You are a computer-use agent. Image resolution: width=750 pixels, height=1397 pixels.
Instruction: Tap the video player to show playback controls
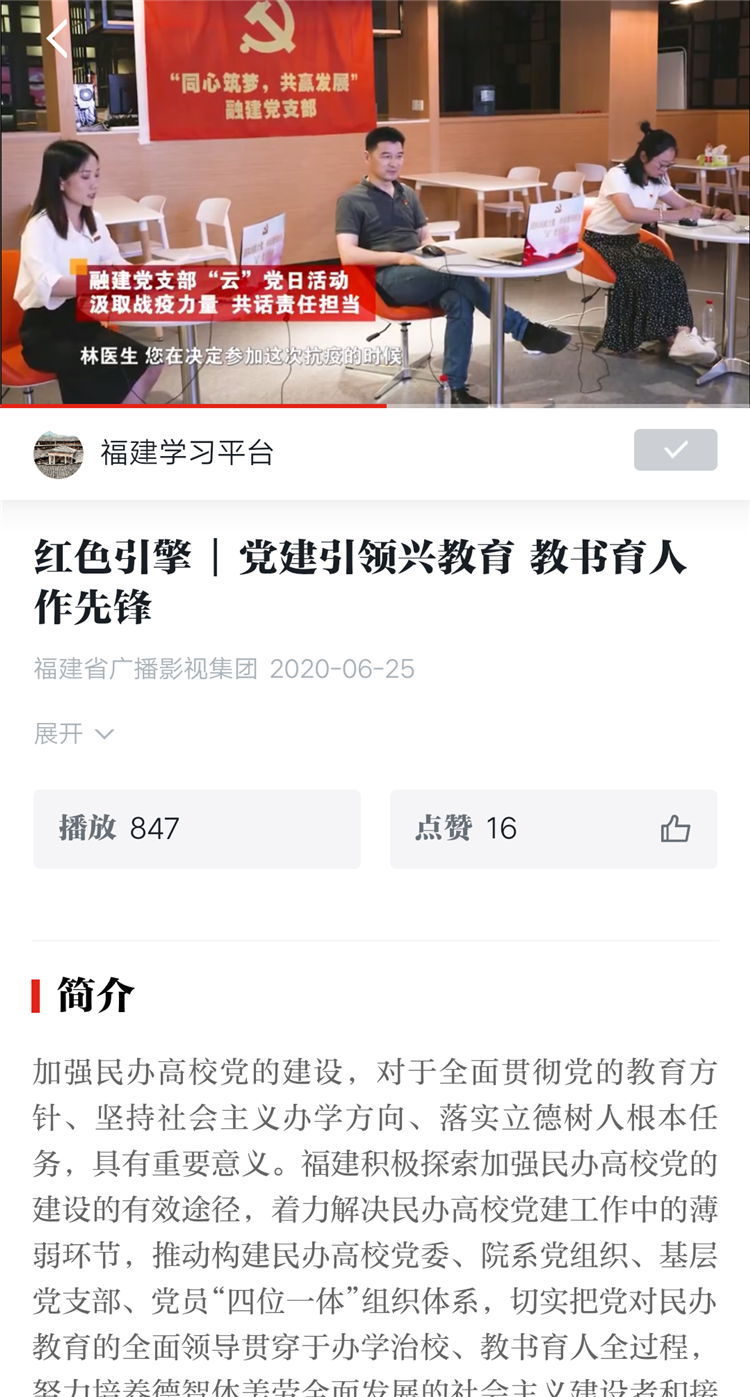pyautogui.click(x=375, y=203)
